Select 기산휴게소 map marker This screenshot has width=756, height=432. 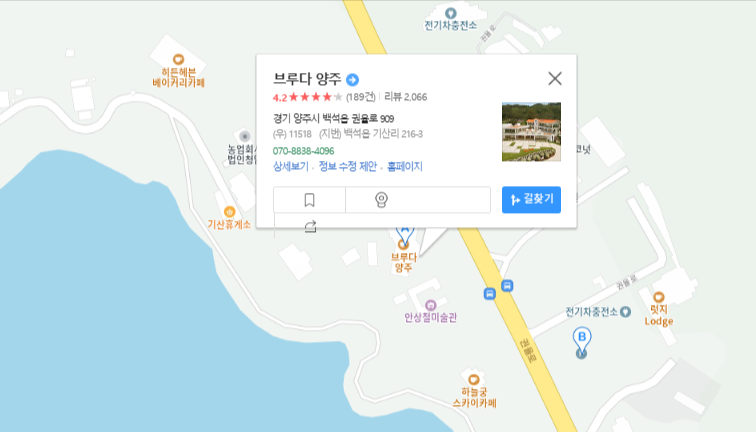(x=229, y=212)
